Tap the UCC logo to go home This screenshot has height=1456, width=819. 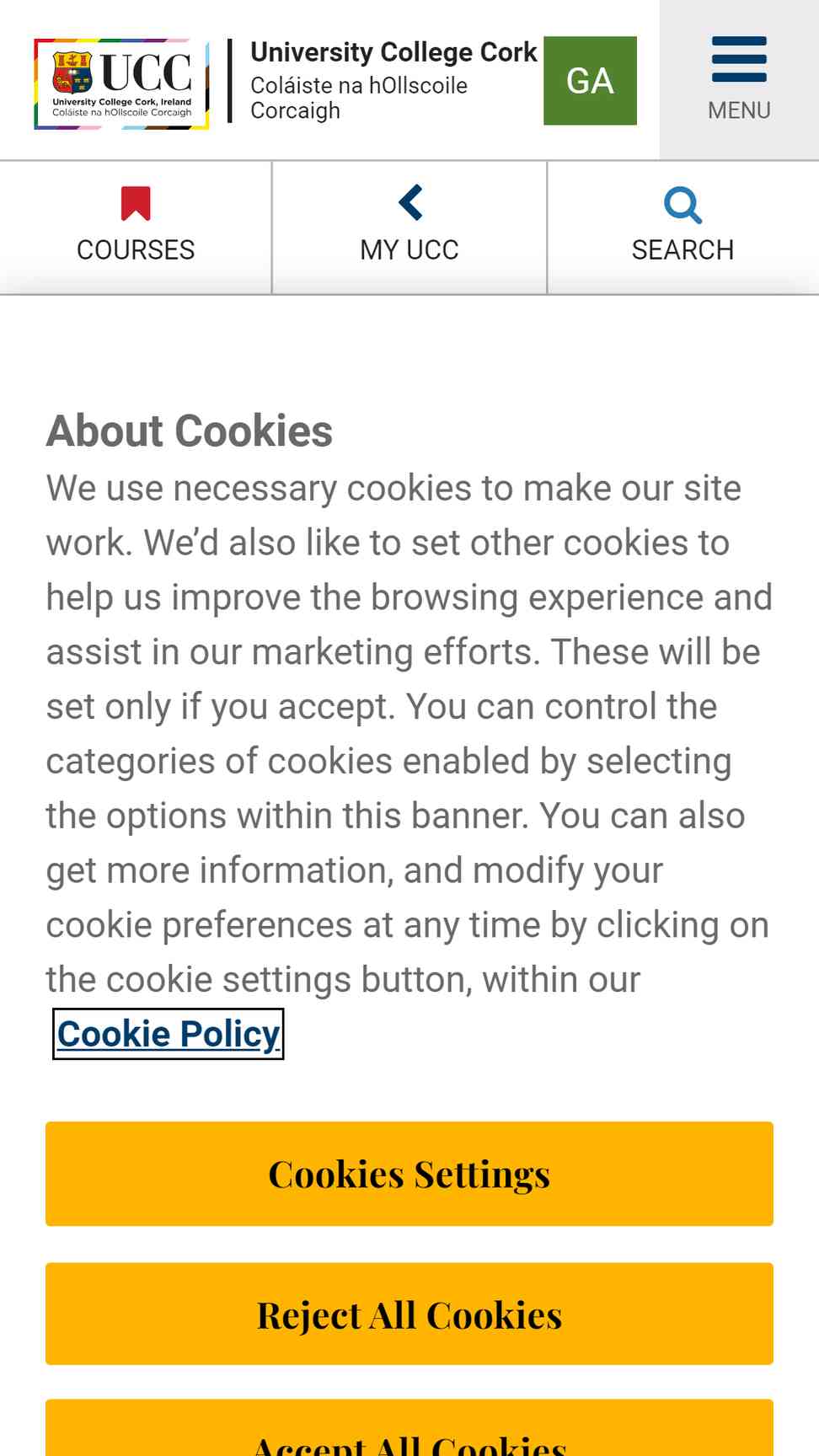(122, 83)
